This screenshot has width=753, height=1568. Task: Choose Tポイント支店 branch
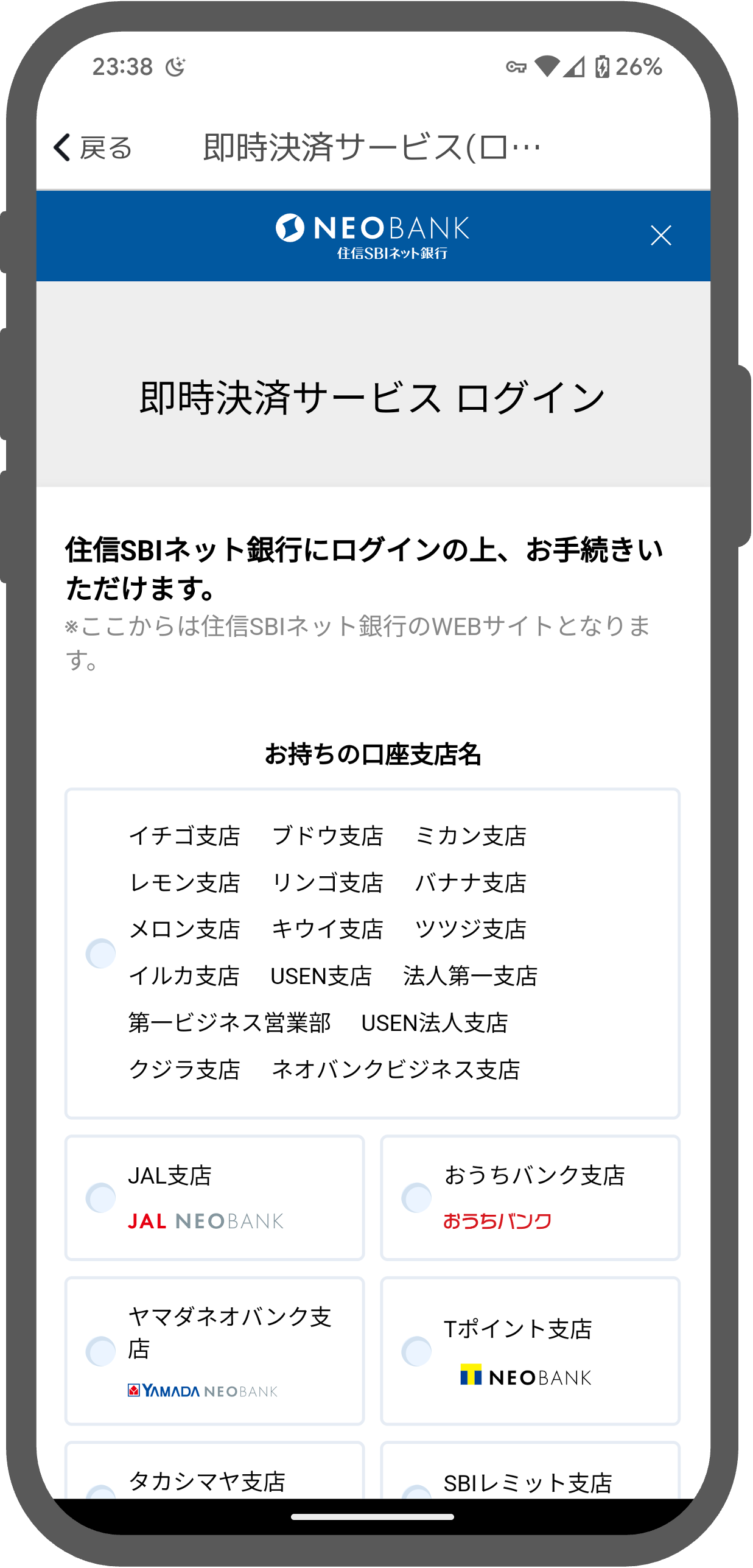(530, 1351)
